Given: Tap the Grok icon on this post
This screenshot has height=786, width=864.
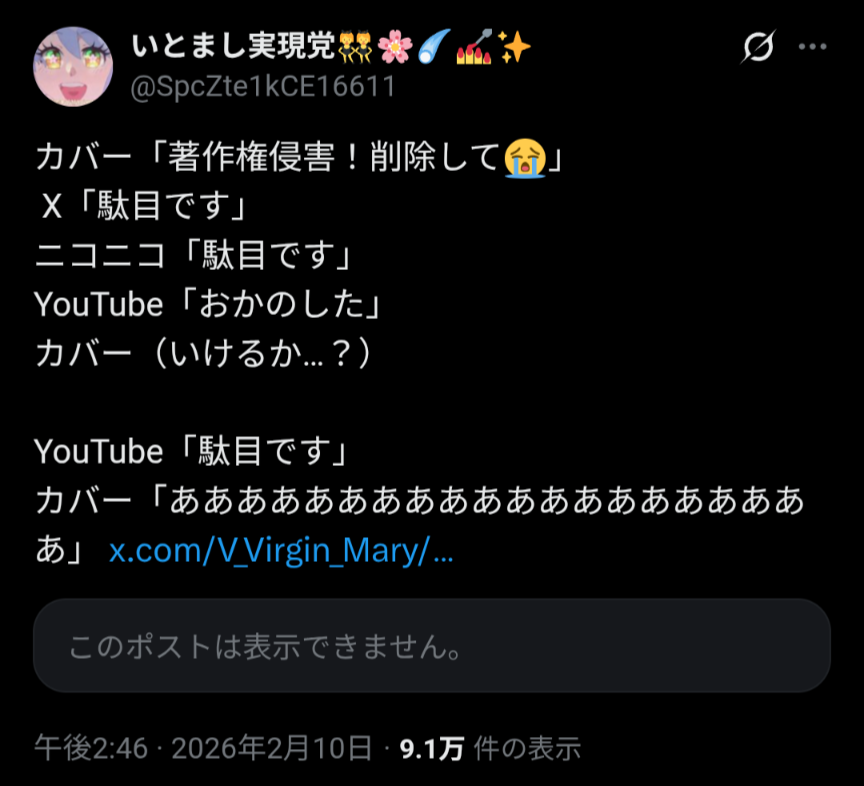Looking at the screenshot, I should [758, 47].
